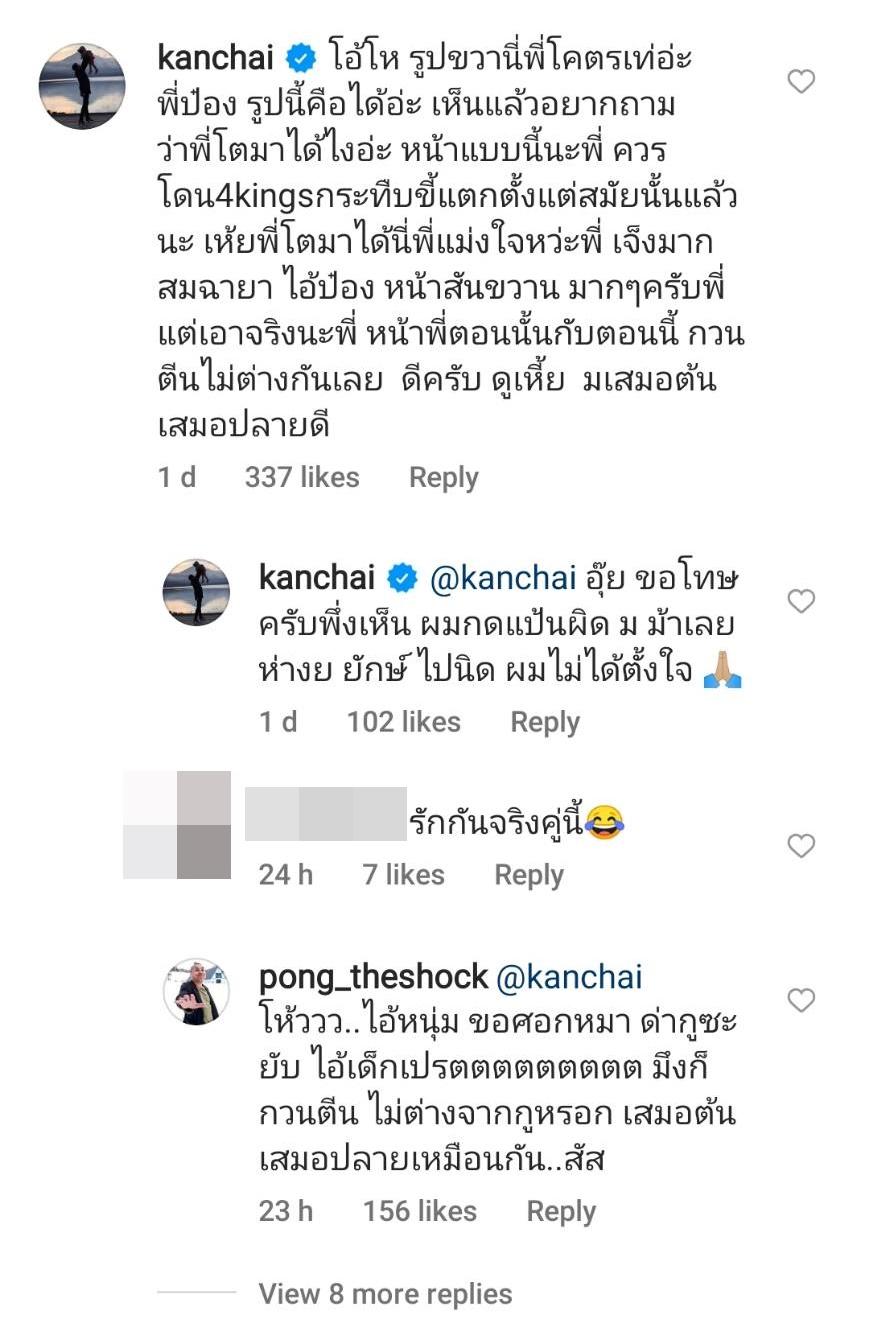
Task: Expand View 8 more replies
Action: click(x=385, y=1294)
